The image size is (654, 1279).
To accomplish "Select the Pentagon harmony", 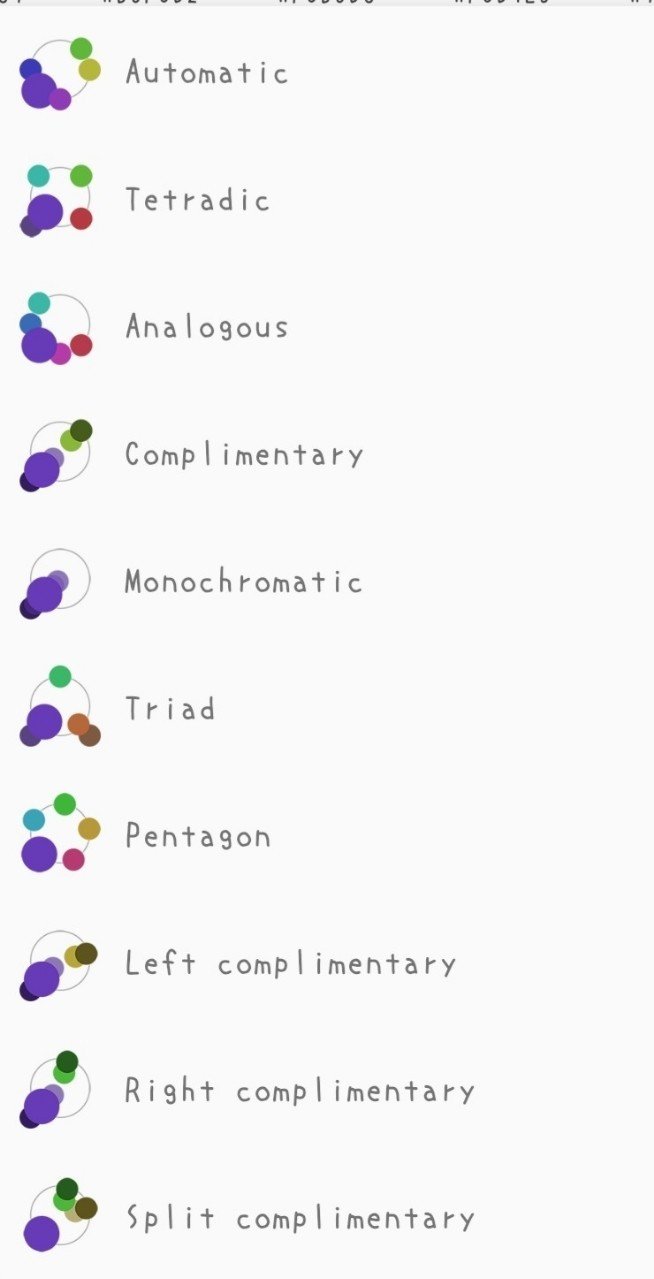I will (197, 836).
